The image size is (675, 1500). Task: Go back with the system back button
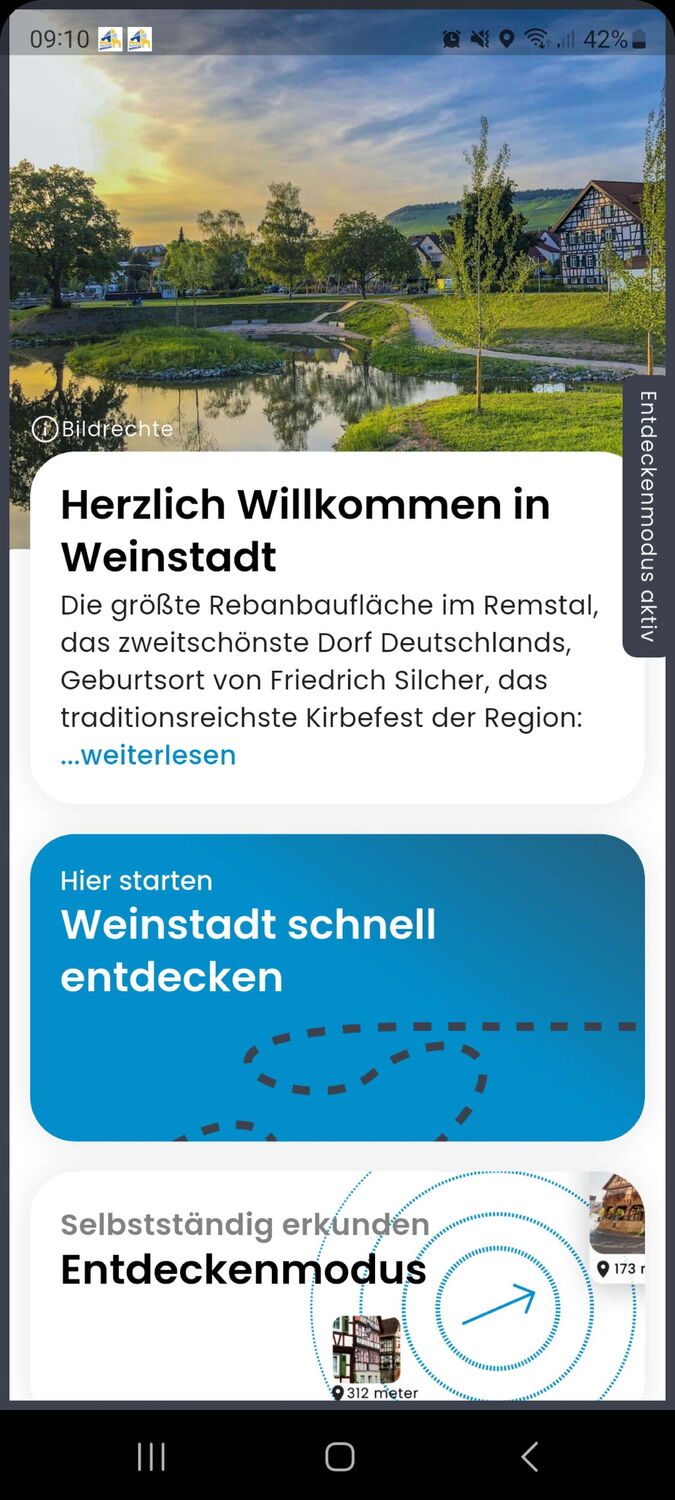pyautogui.click(x=530, y=1457)
